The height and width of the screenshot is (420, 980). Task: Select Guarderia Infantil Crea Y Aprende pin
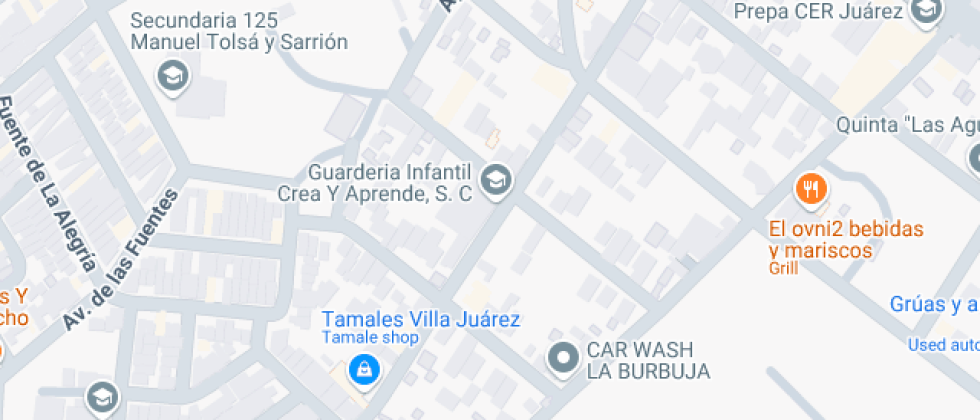pyautogui.click(x=494, y=181)
